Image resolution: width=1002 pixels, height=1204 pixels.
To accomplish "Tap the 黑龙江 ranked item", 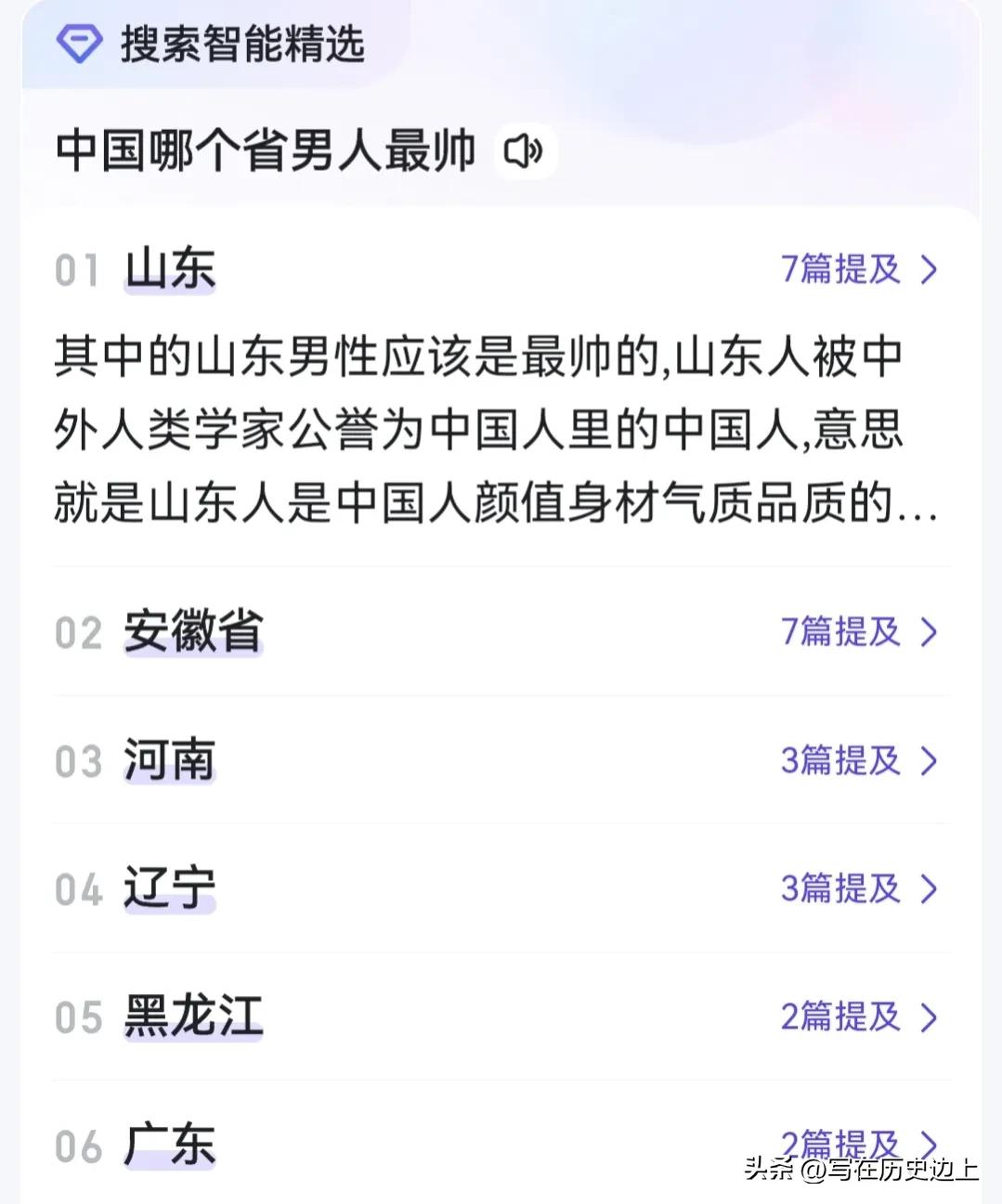I will 192,1018.
